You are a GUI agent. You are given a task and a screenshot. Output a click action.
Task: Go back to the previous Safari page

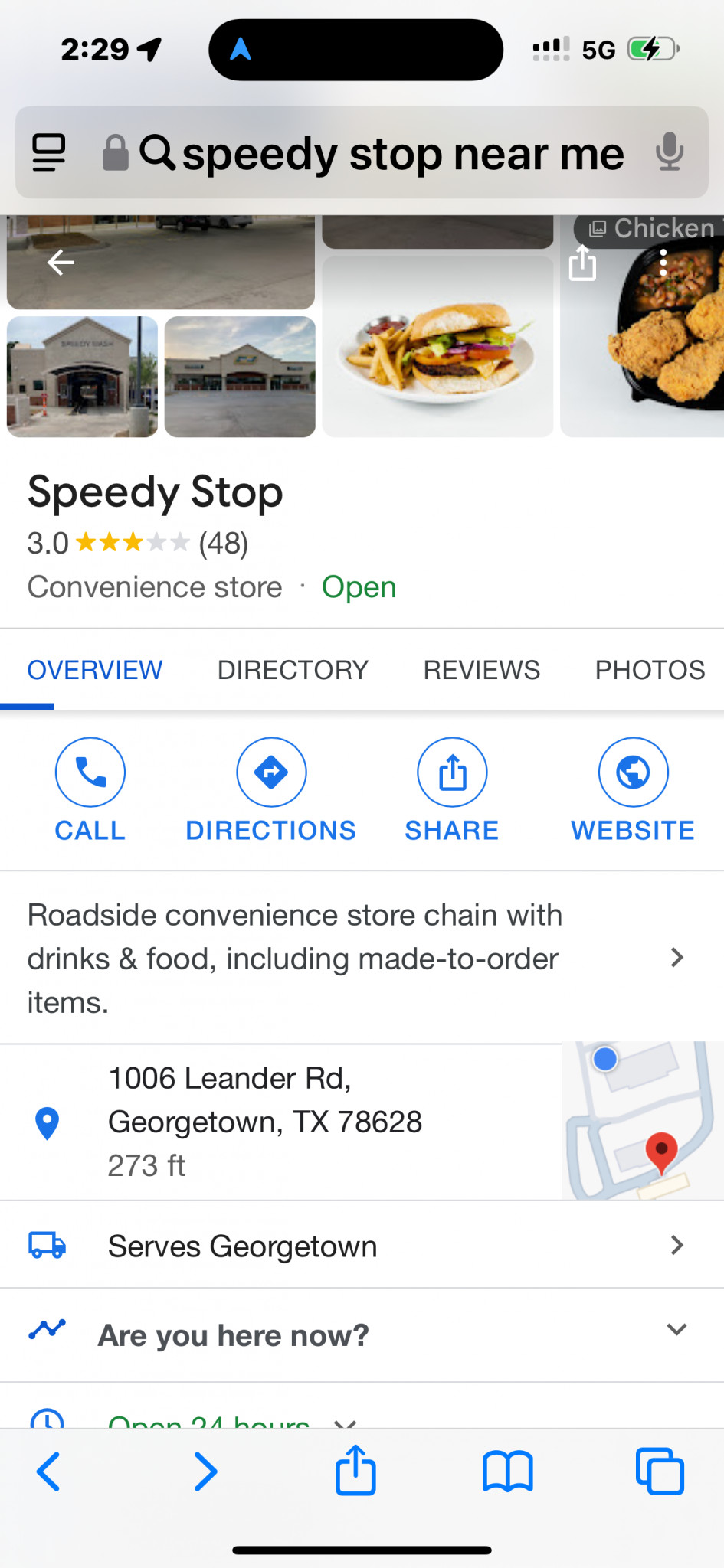(48, 1472)
